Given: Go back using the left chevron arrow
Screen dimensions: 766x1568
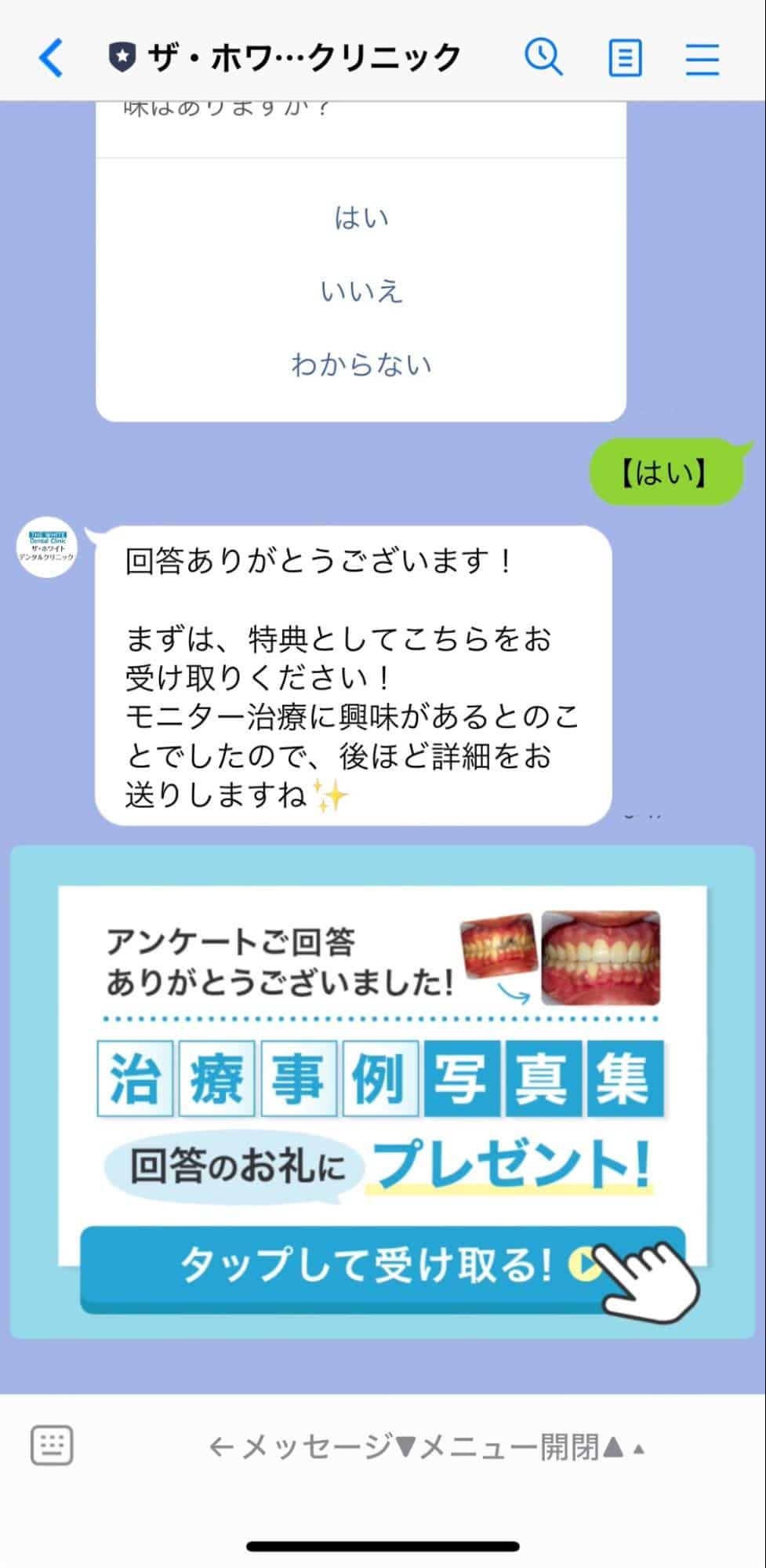Looking at the screenshot, I should click(x=50, y=58).
